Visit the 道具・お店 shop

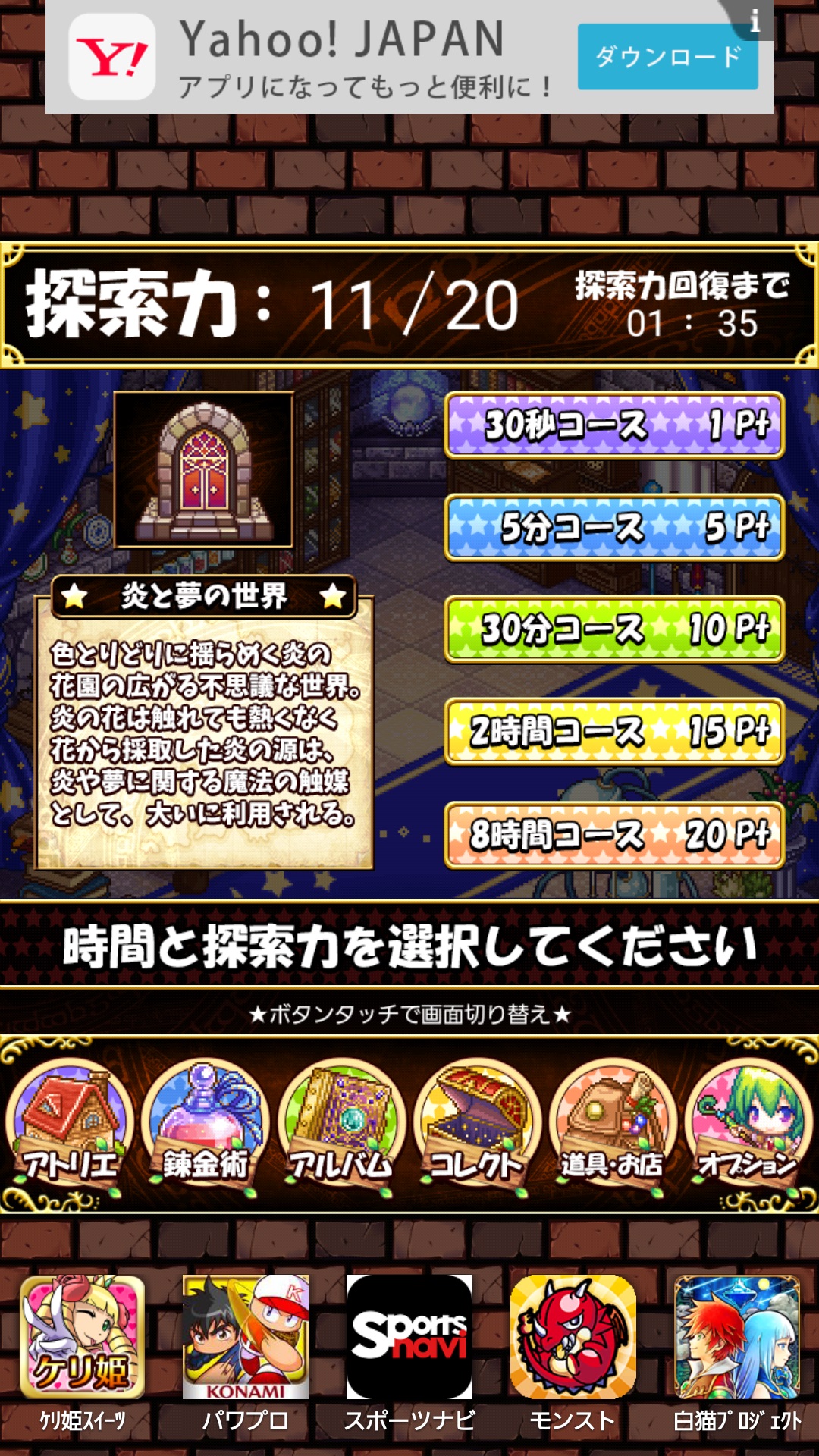click(613, 1126)
